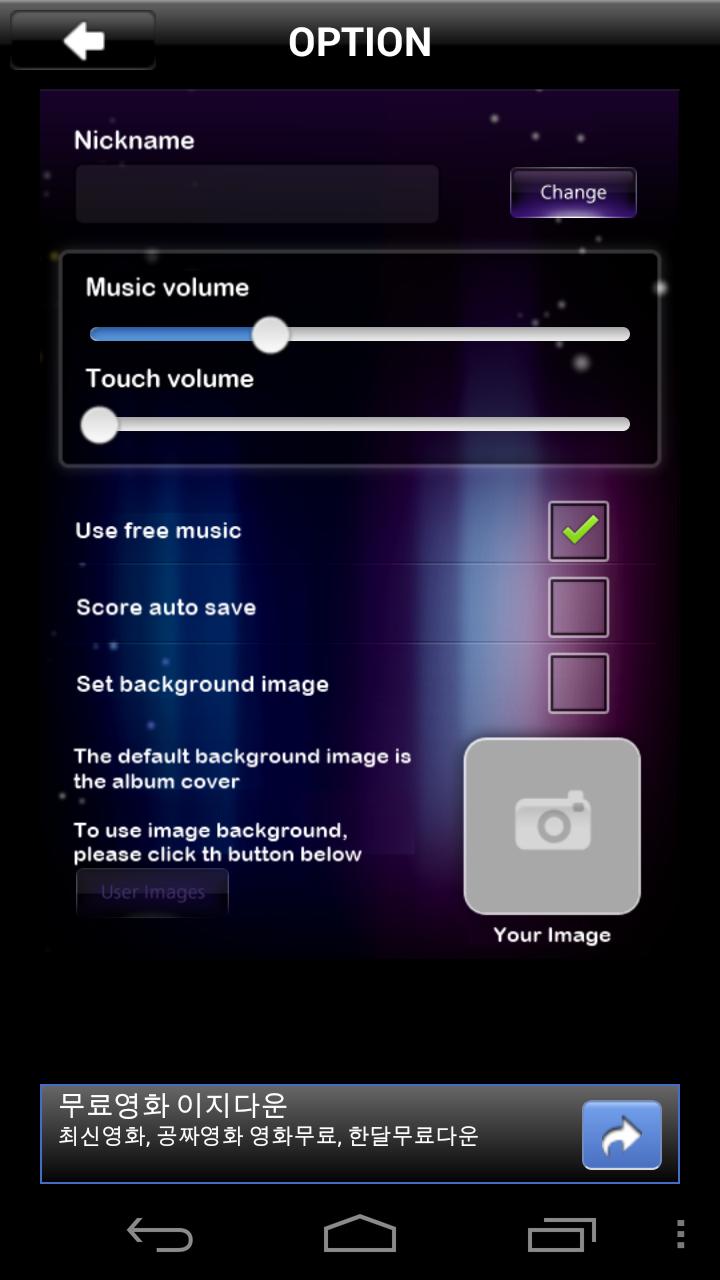Tap the Touch volume slider
The height and width of the screenshot is (1280, 720).
click(360, 424)
